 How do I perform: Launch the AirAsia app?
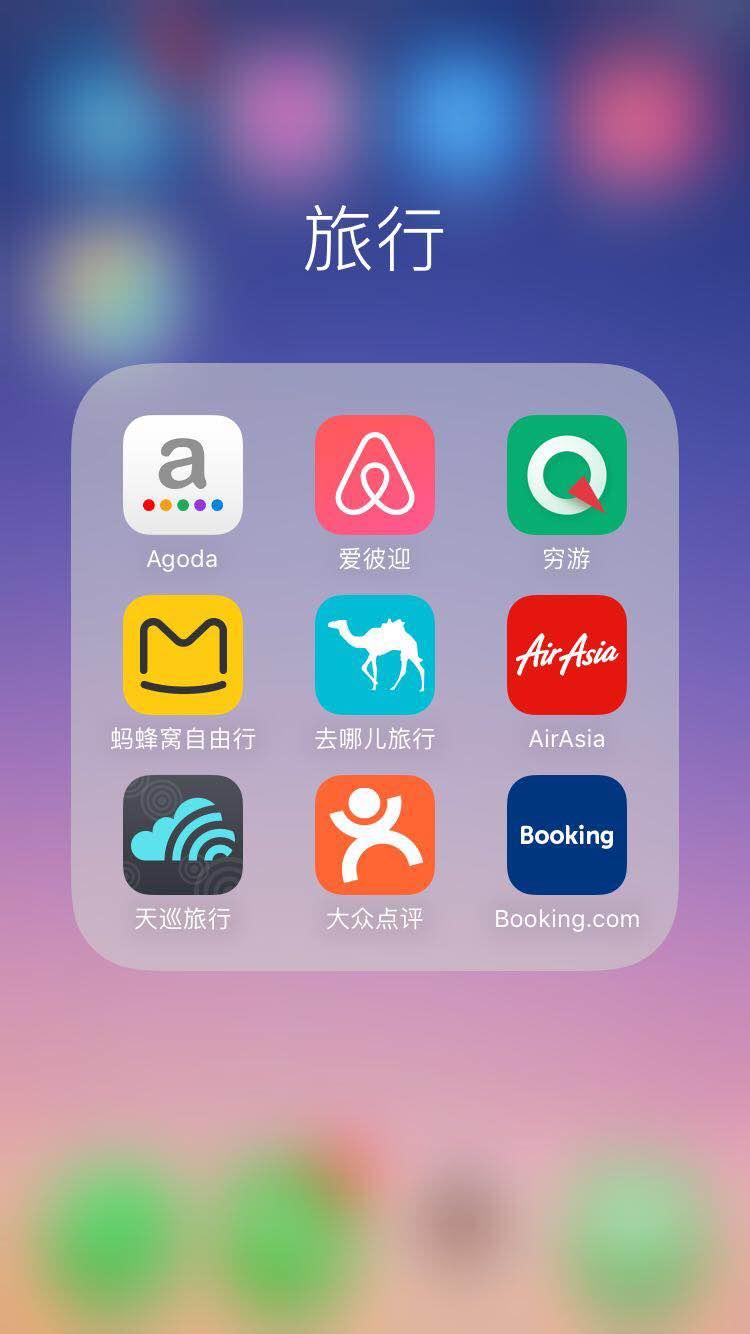pyautogui.click(x=567, y=655)
